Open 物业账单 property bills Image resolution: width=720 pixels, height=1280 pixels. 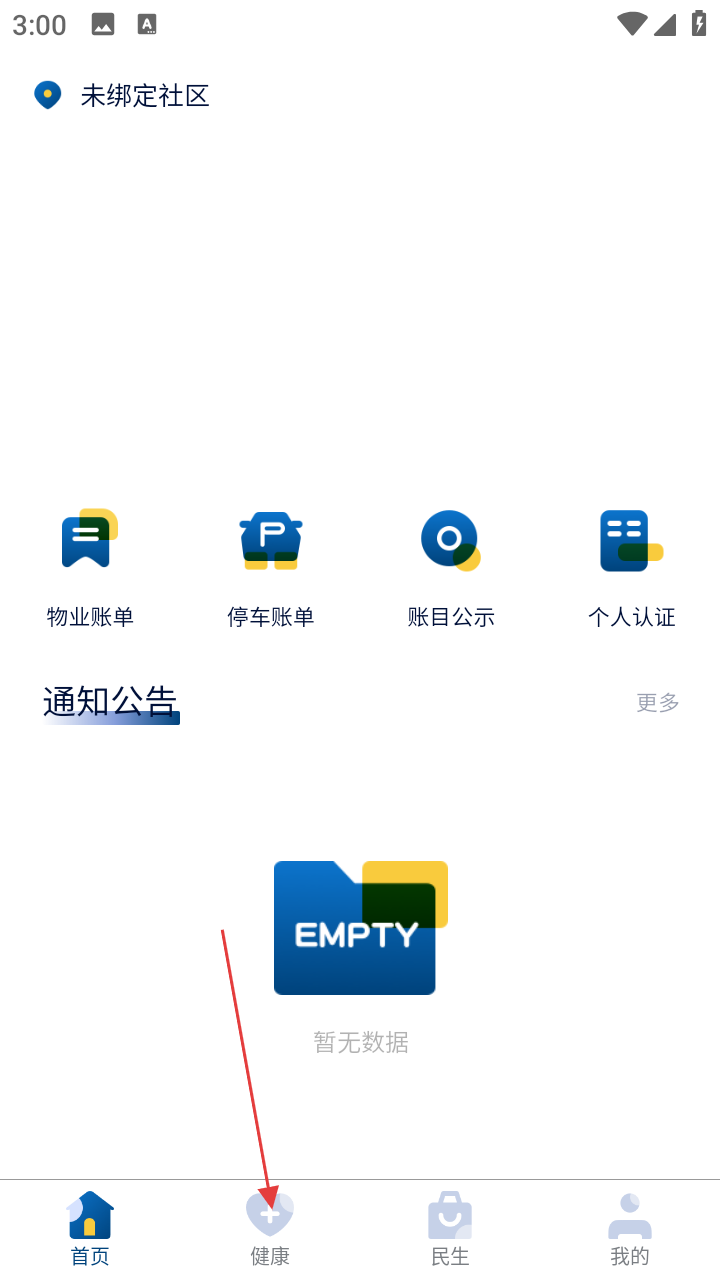click(90, 566)
